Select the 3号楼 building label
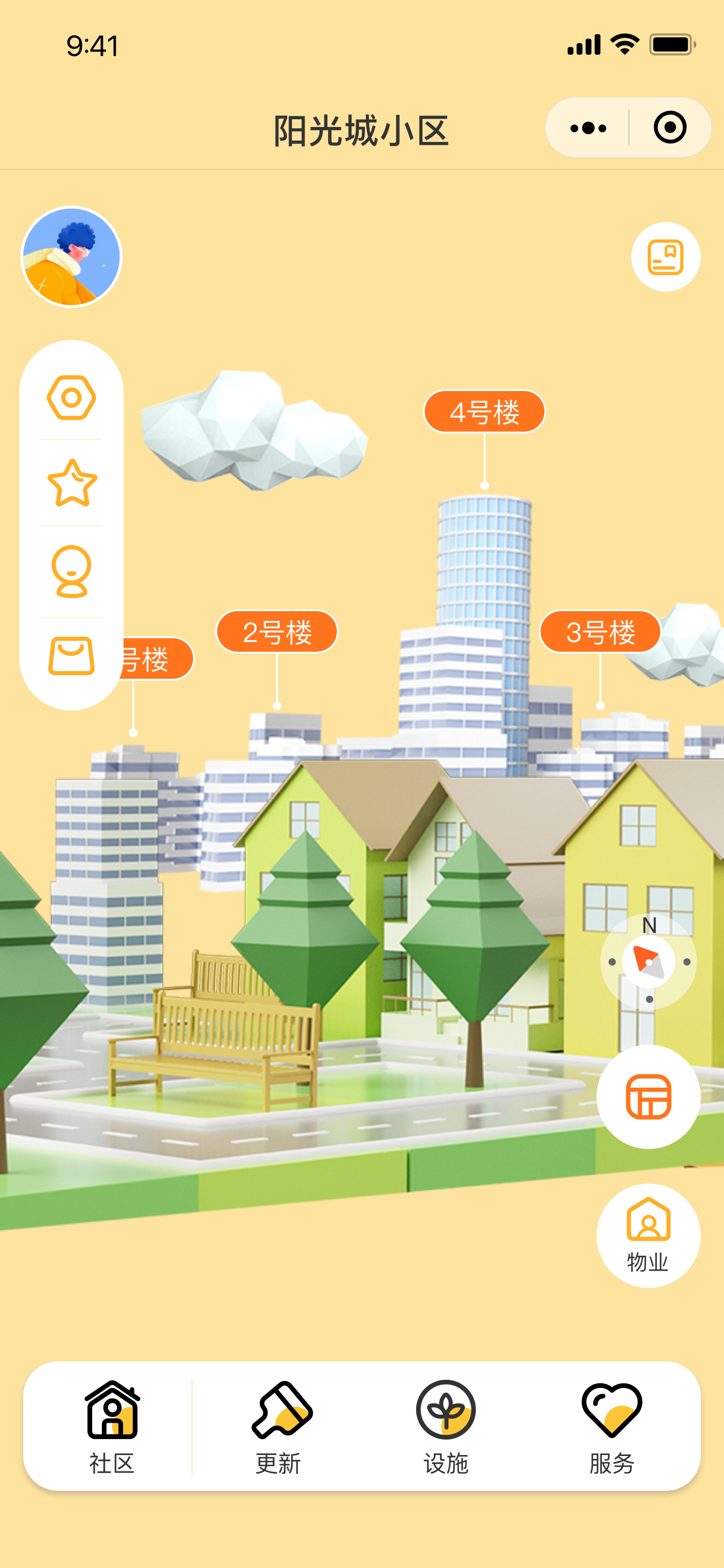Image resolution: width=724 pixels, height=1568 pixels. (600, 632)
